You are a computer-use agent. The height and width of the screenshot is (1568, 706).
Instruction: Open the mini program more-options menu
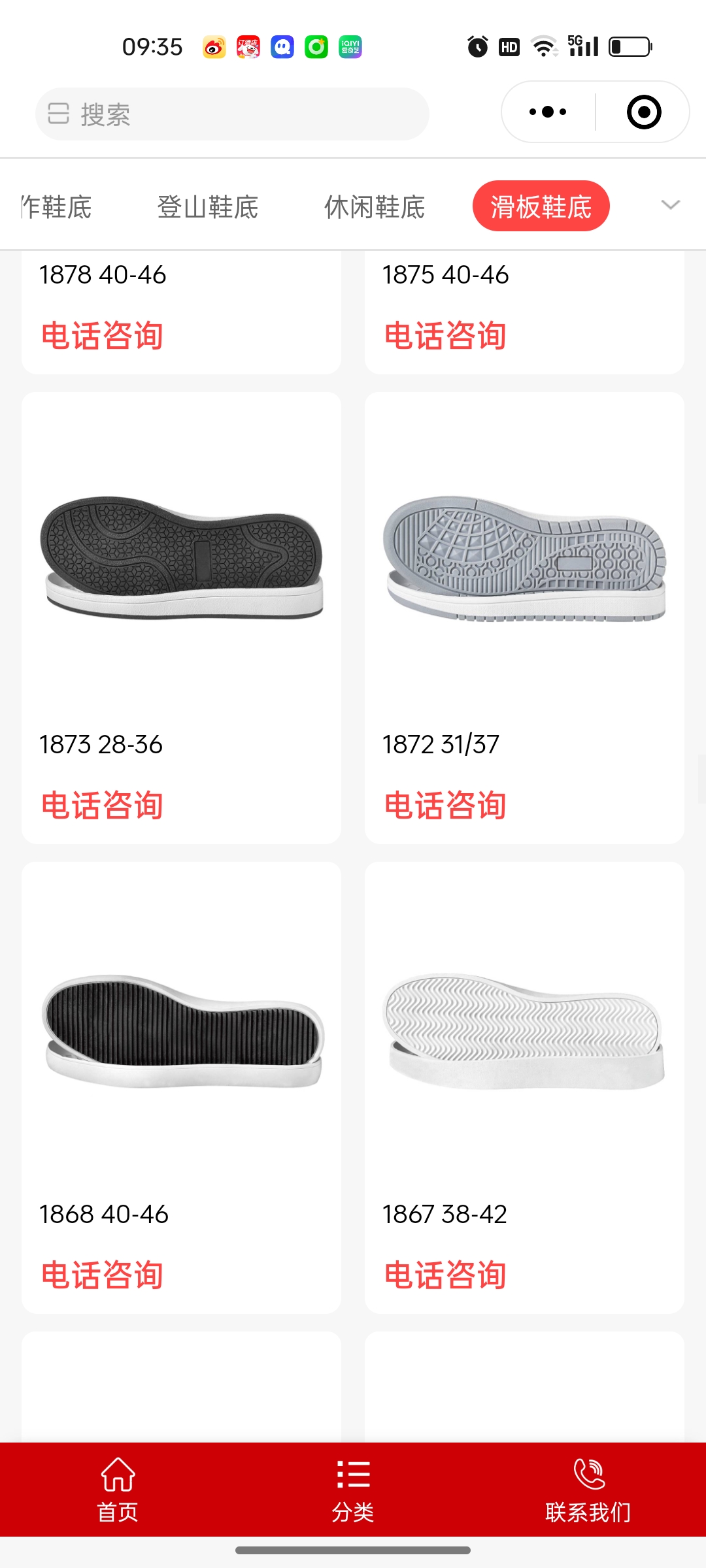[x=548, y=112]
